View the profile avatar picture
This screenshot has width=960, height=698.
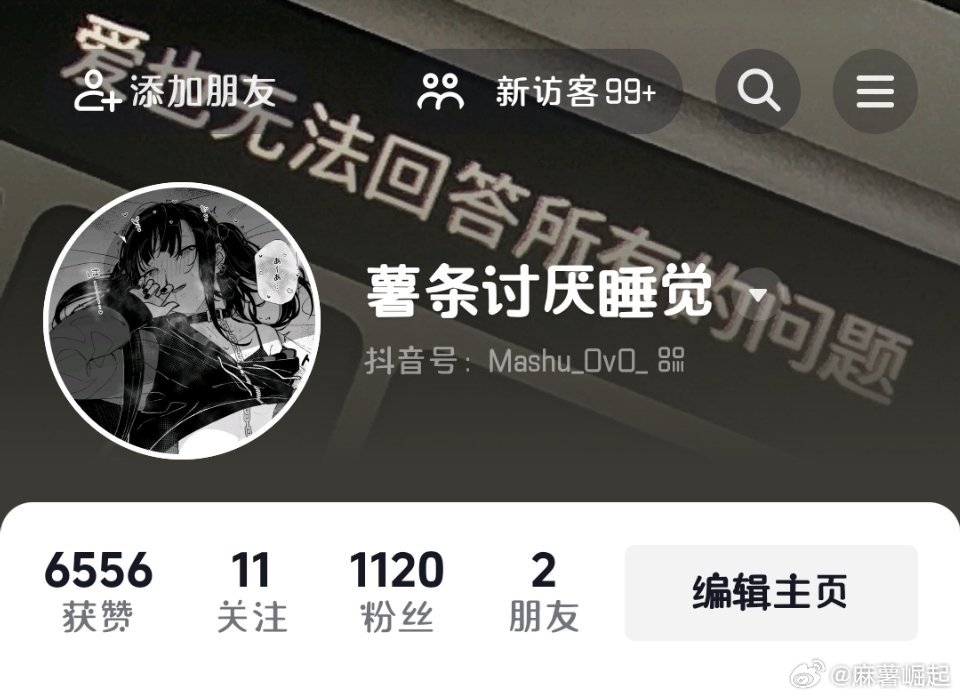click(x=182, y=320)
